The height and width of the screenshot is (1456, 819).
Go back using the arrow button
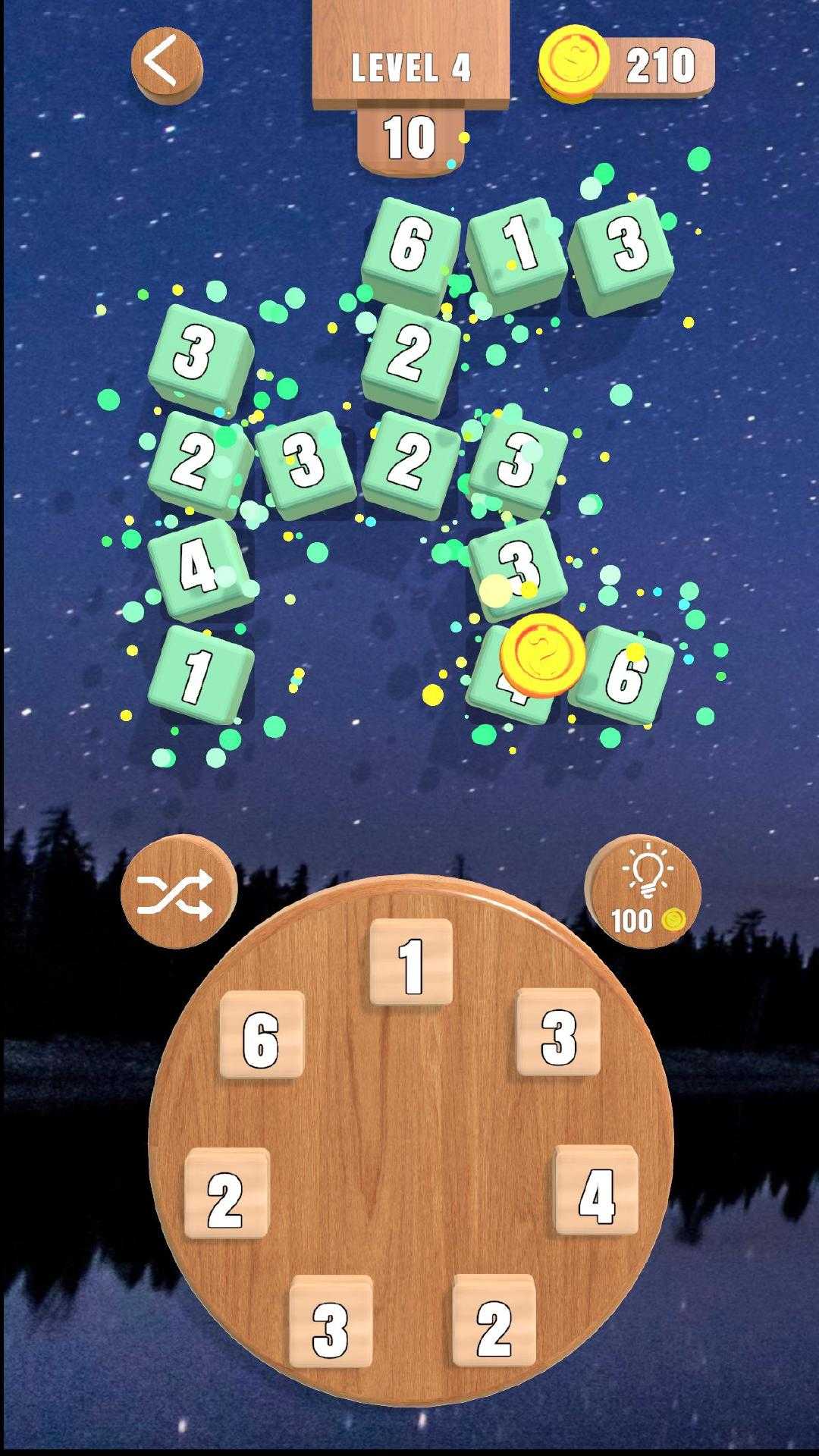[165, 64]
